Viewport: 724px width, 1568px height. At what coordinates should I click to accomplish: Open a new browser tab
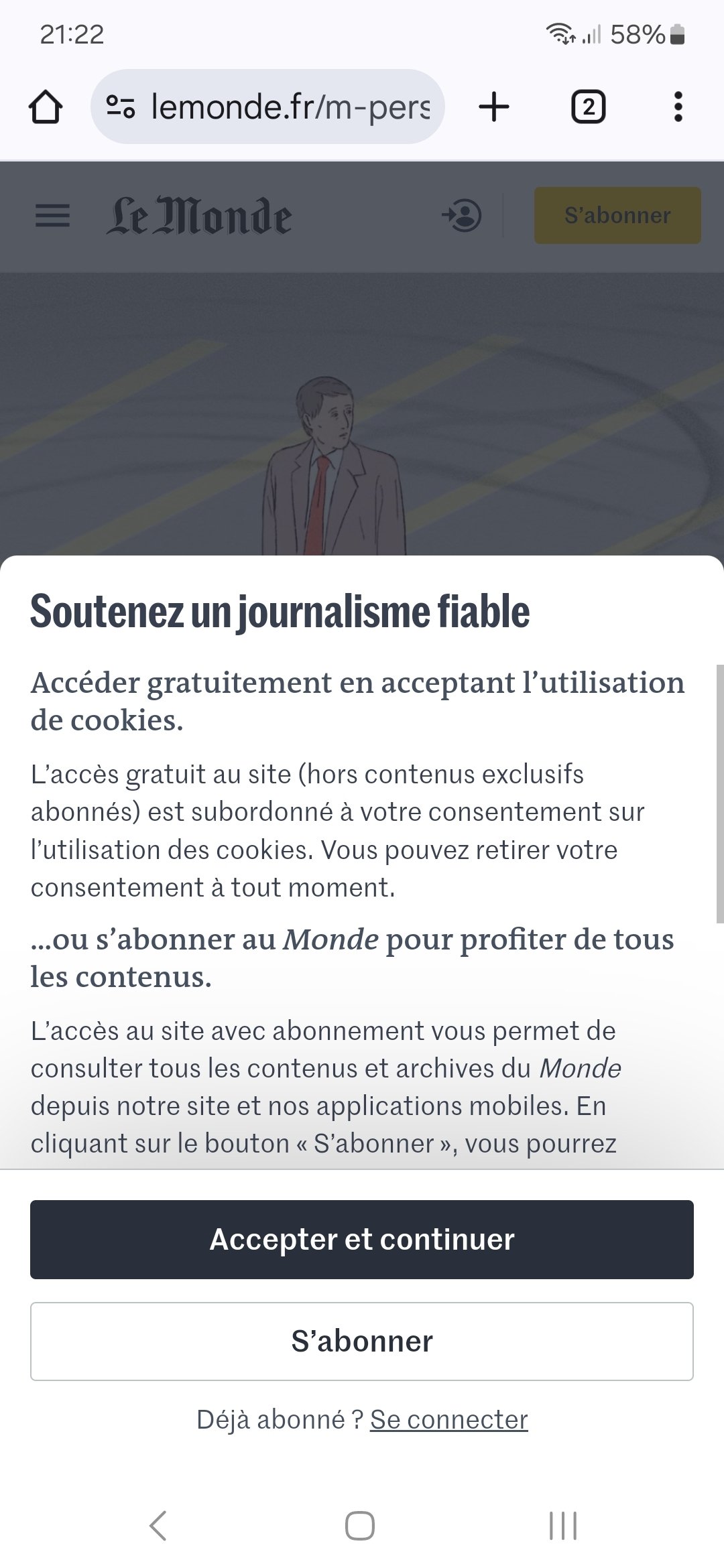click(494, 106)
